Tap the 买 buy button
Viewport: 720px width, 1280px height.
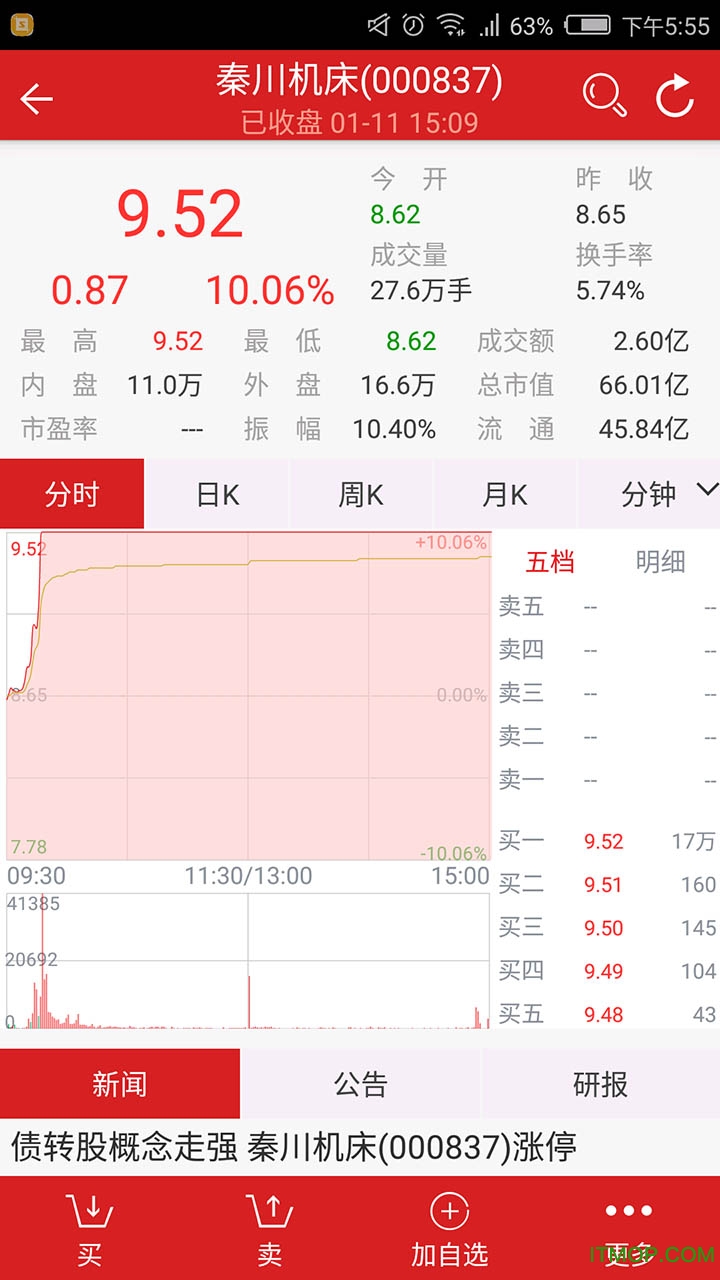click(90, 1229)
